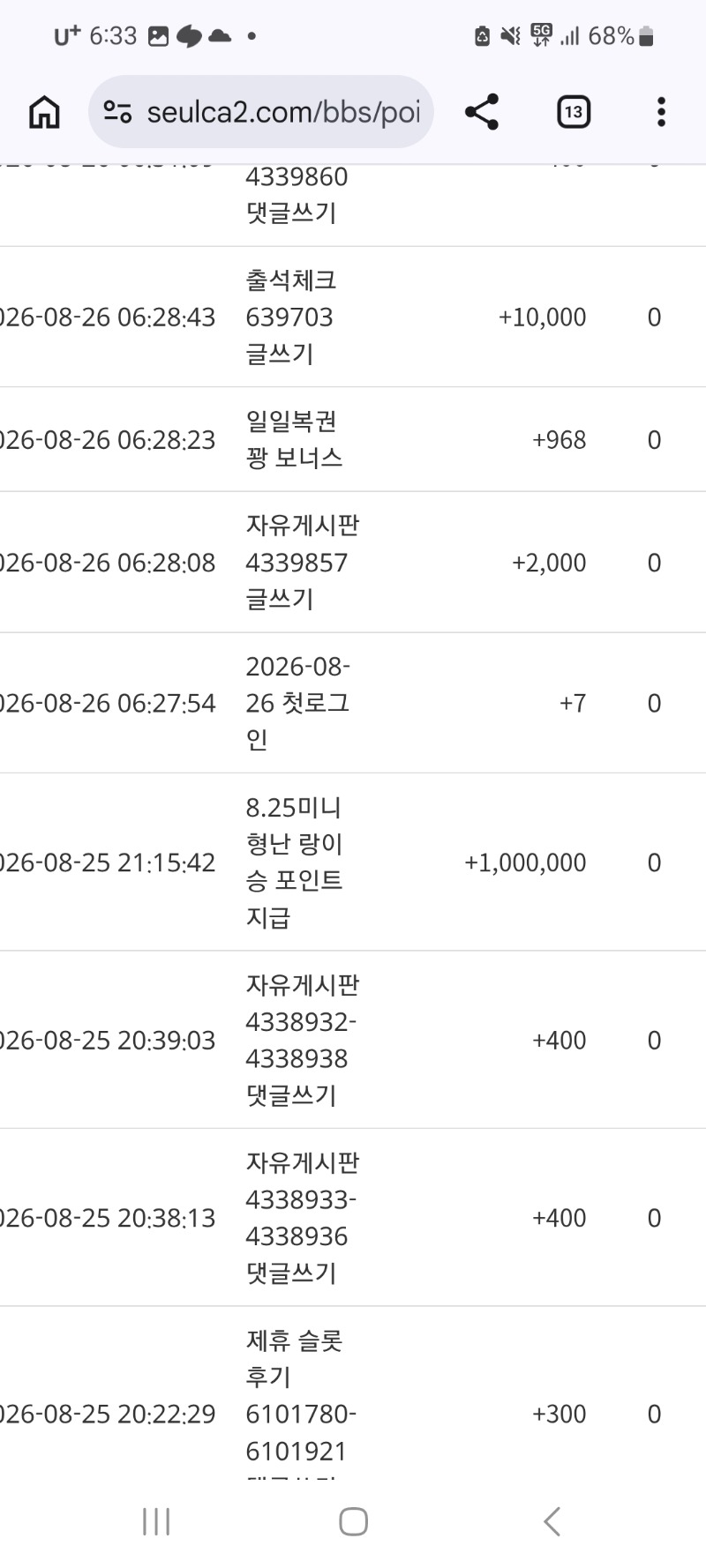Screen dimensions: 706x1568
Task: View site information in address bar
Action: click(117, 112)
